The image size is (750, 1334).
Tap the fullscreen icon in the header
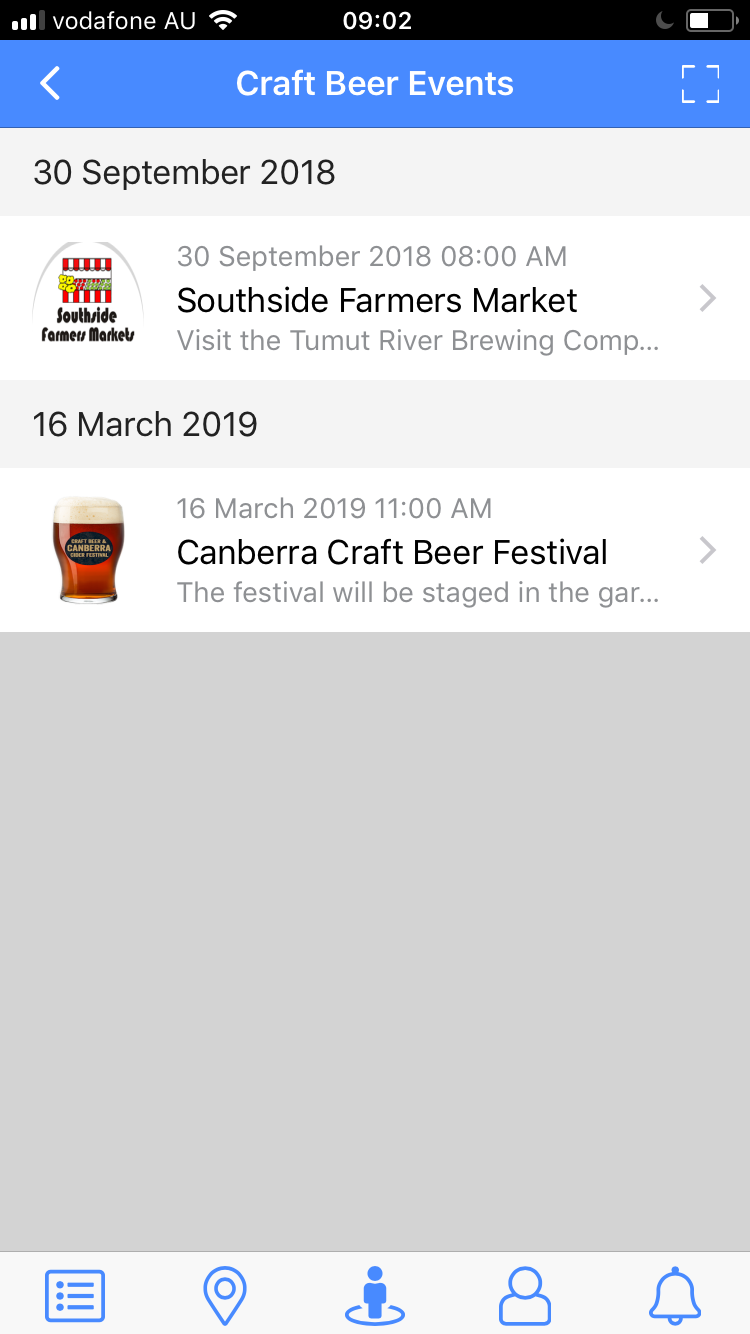[700, 84]
